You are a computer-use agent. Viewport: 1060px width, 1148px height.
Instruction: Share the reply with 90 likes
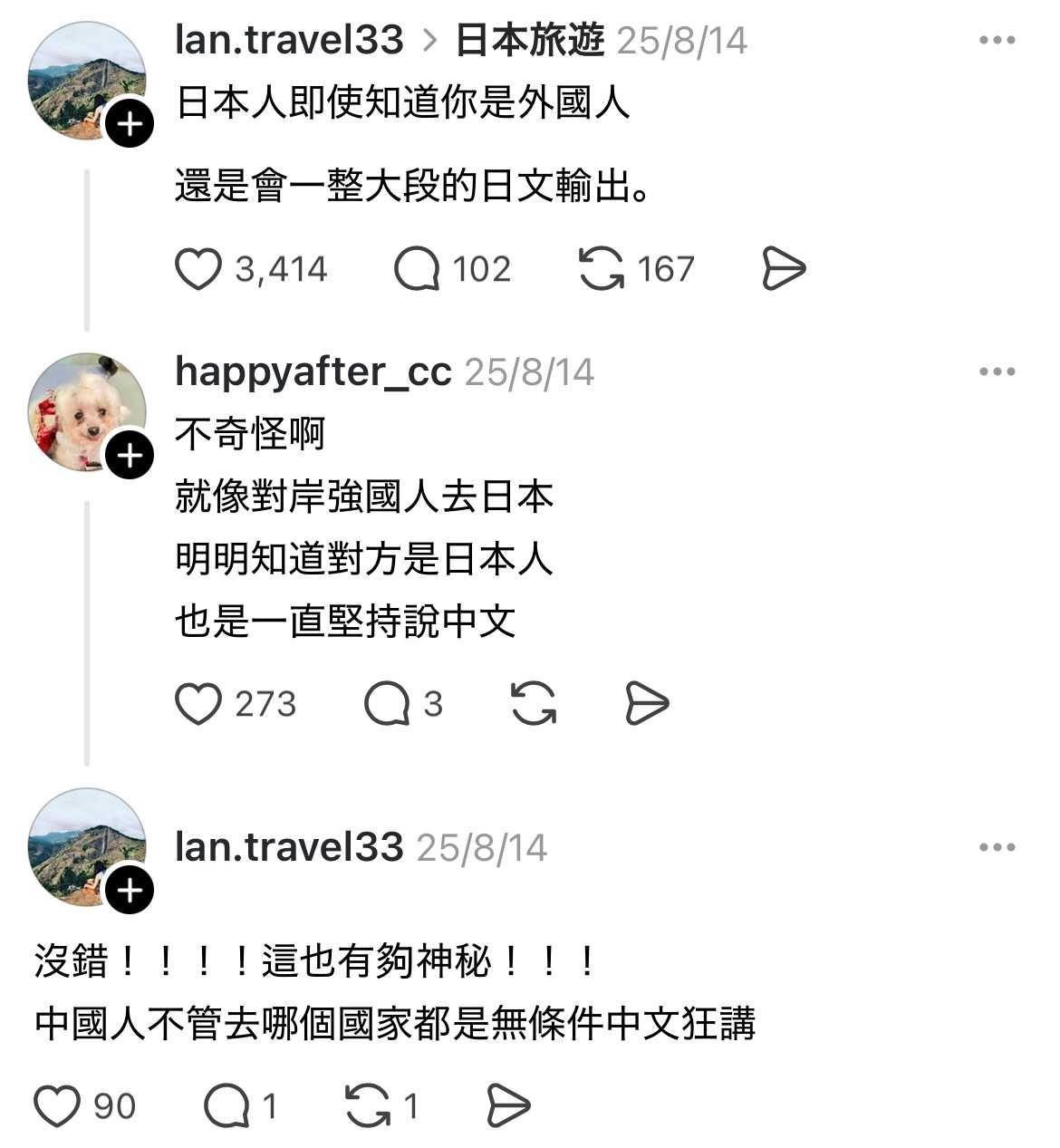pos(508,1106)
